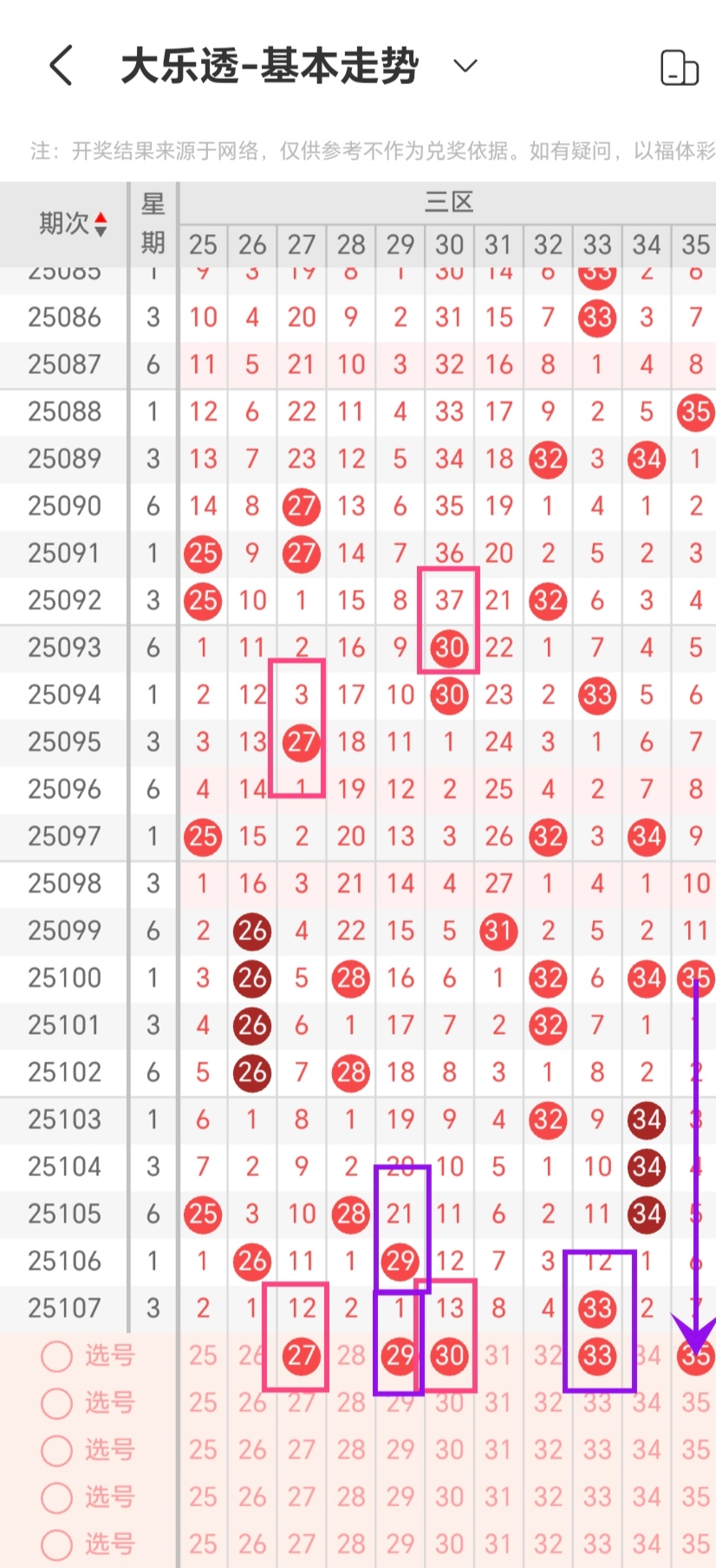
Task: Tap the 选号 radio beside the picked 27
Action: pos(57,1356)
